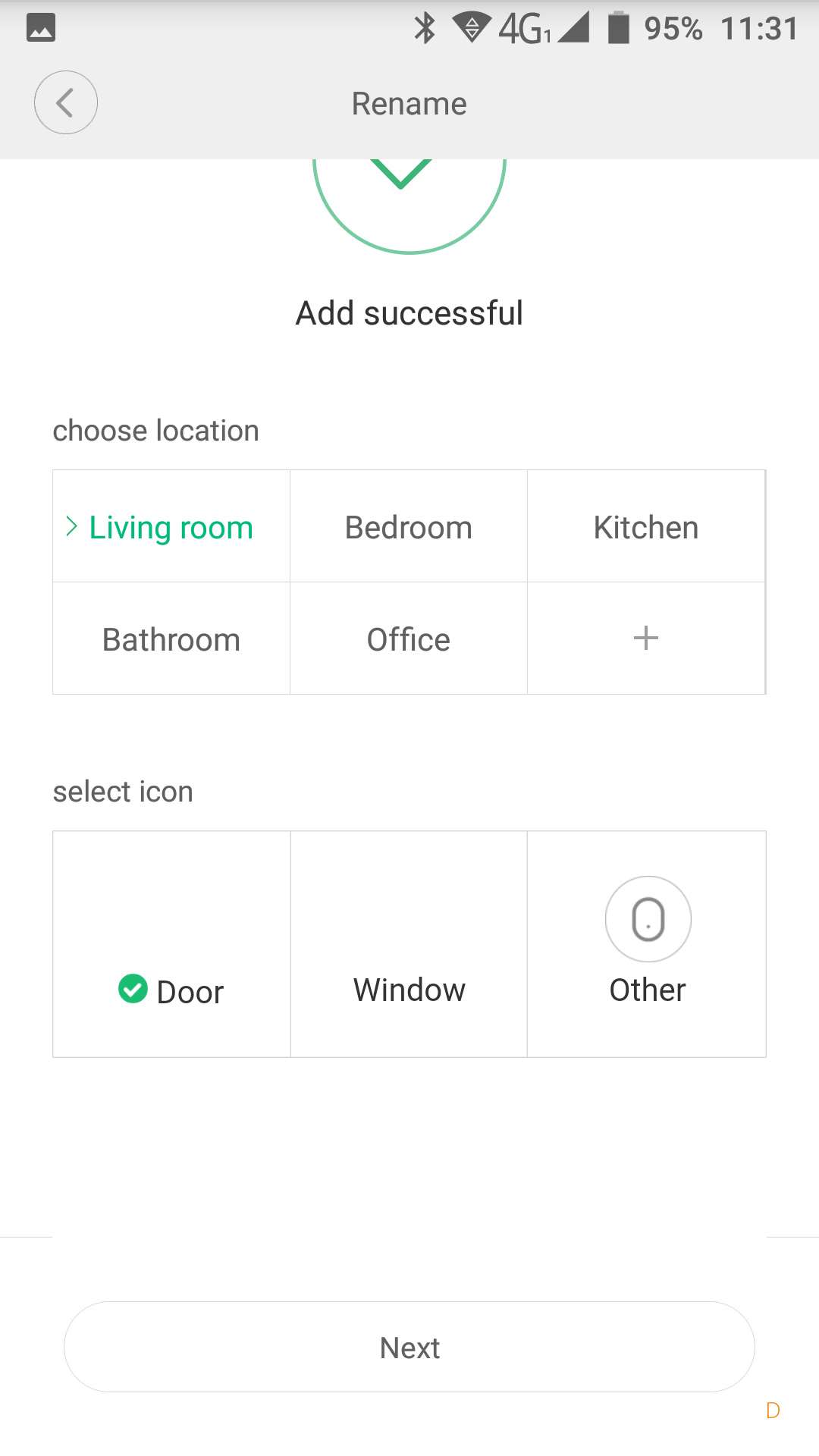Pick Bathroom as the location
The width and height of the screenshot is (819, 1456).
coord(171,639)
